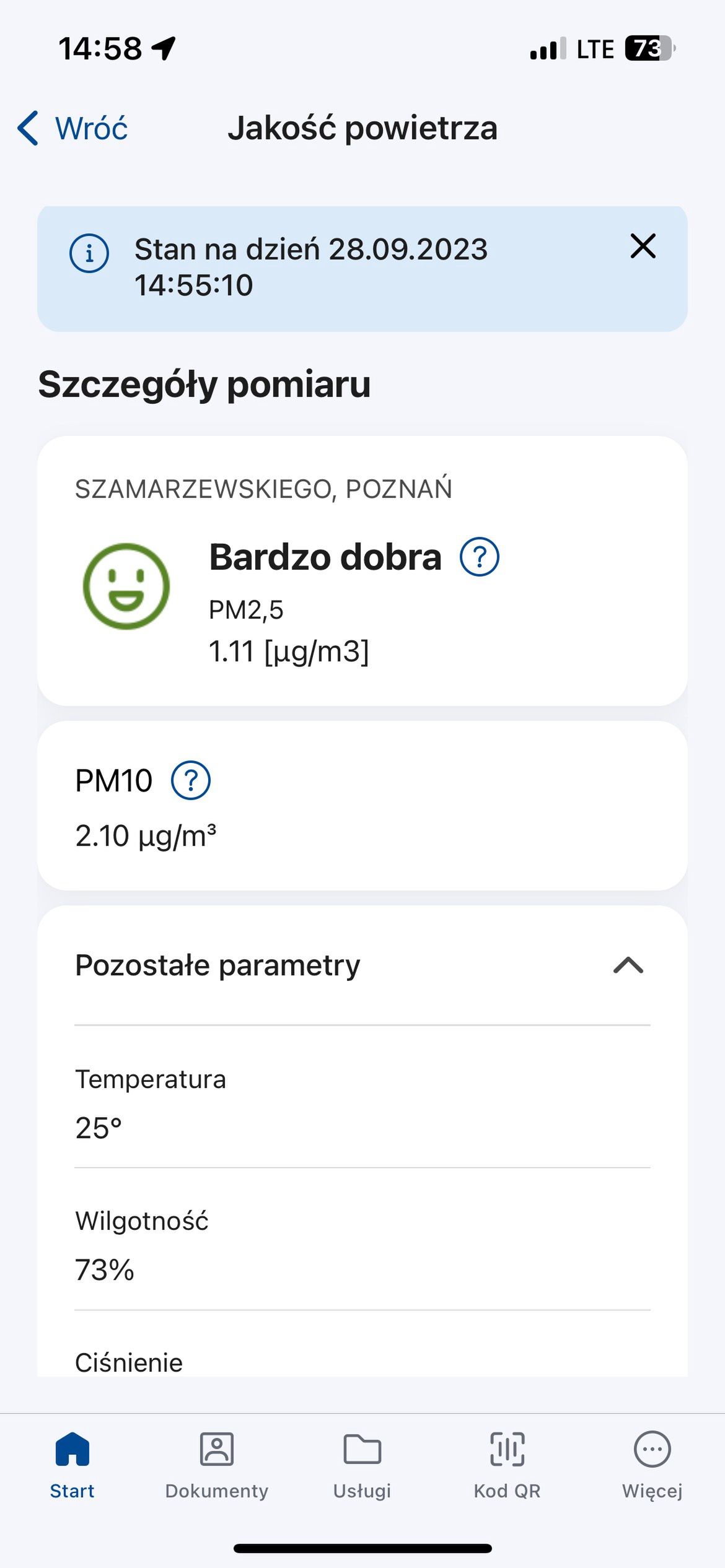Switch to the Usługi tab
Screen dimensions: 725x1568
click(362, 1466)
